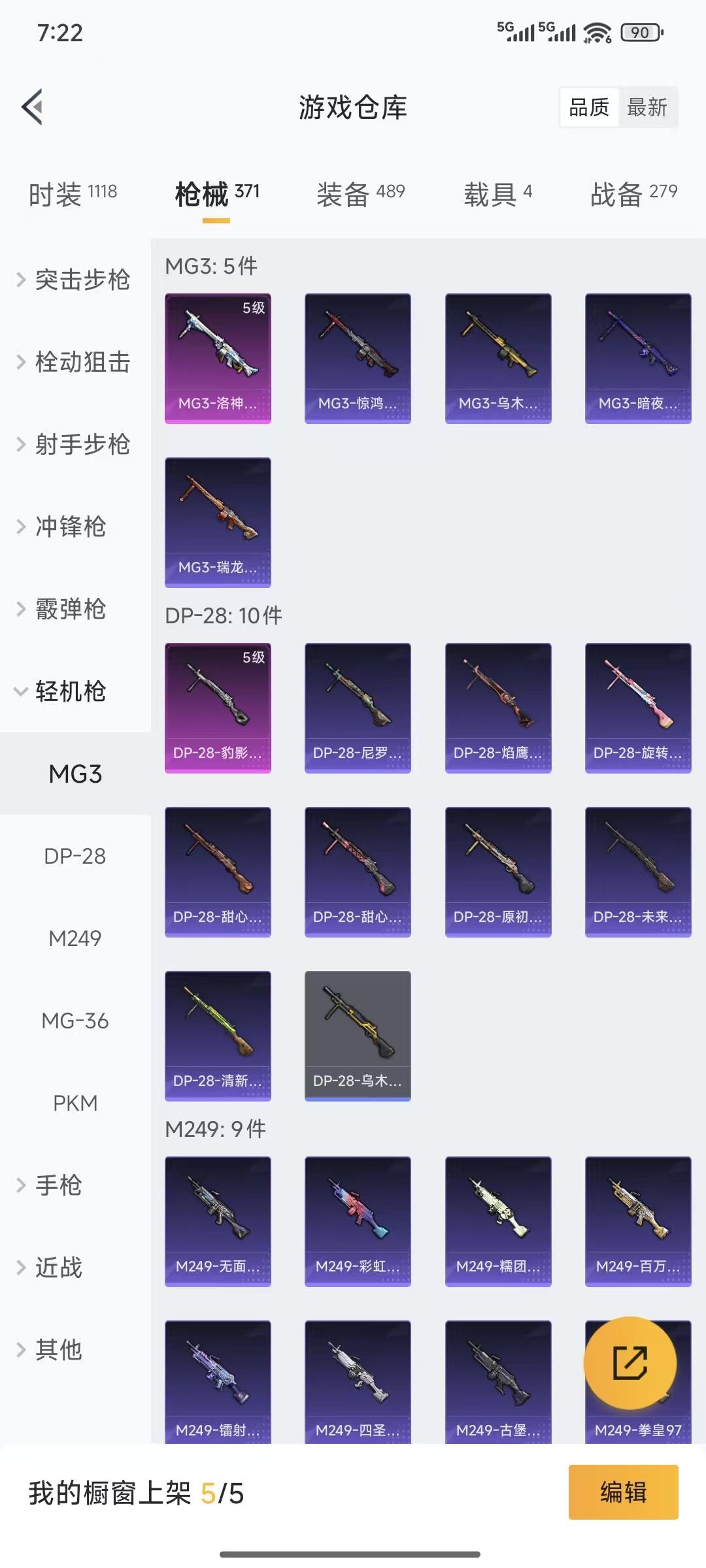View the DP-28-乌木 gray skin
Screen dimensions: 706x1568
(x=358, y=1037)
